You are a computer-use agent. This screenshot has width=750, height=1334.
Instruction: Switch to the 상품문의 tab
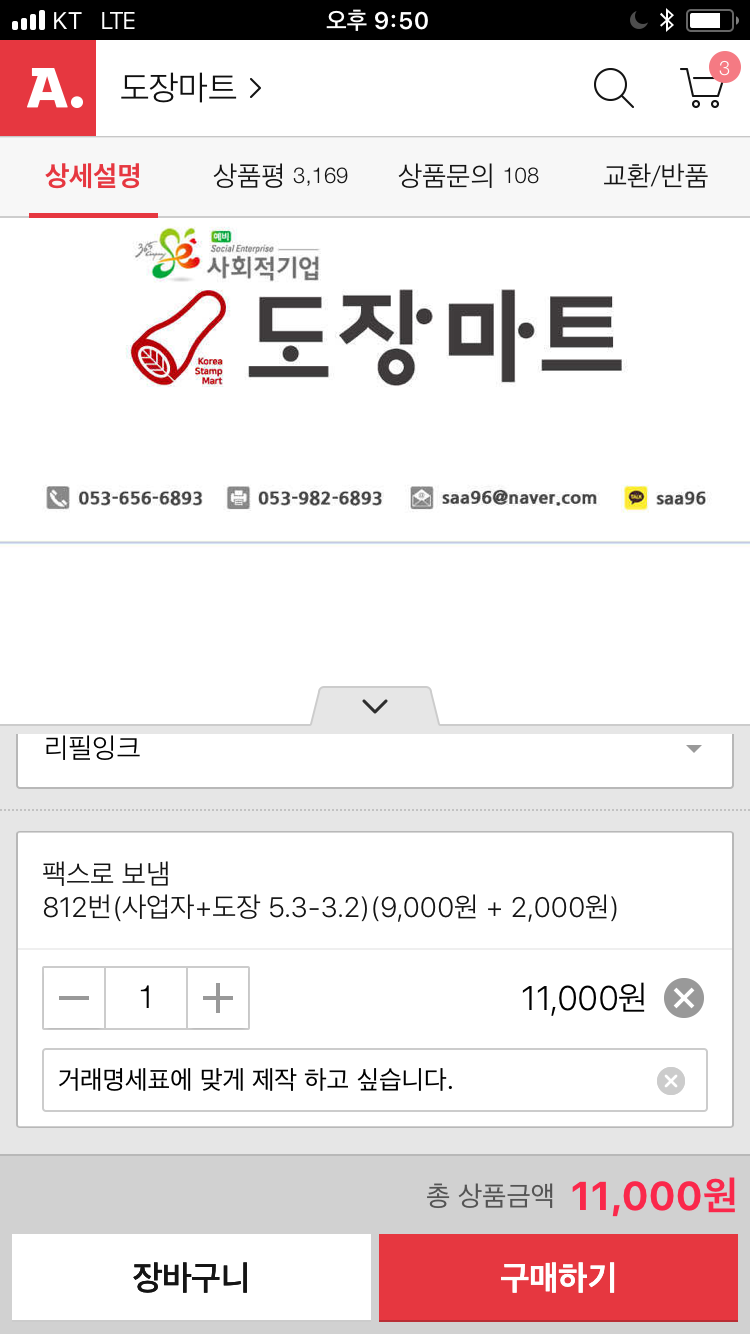(x=468, y=176)
